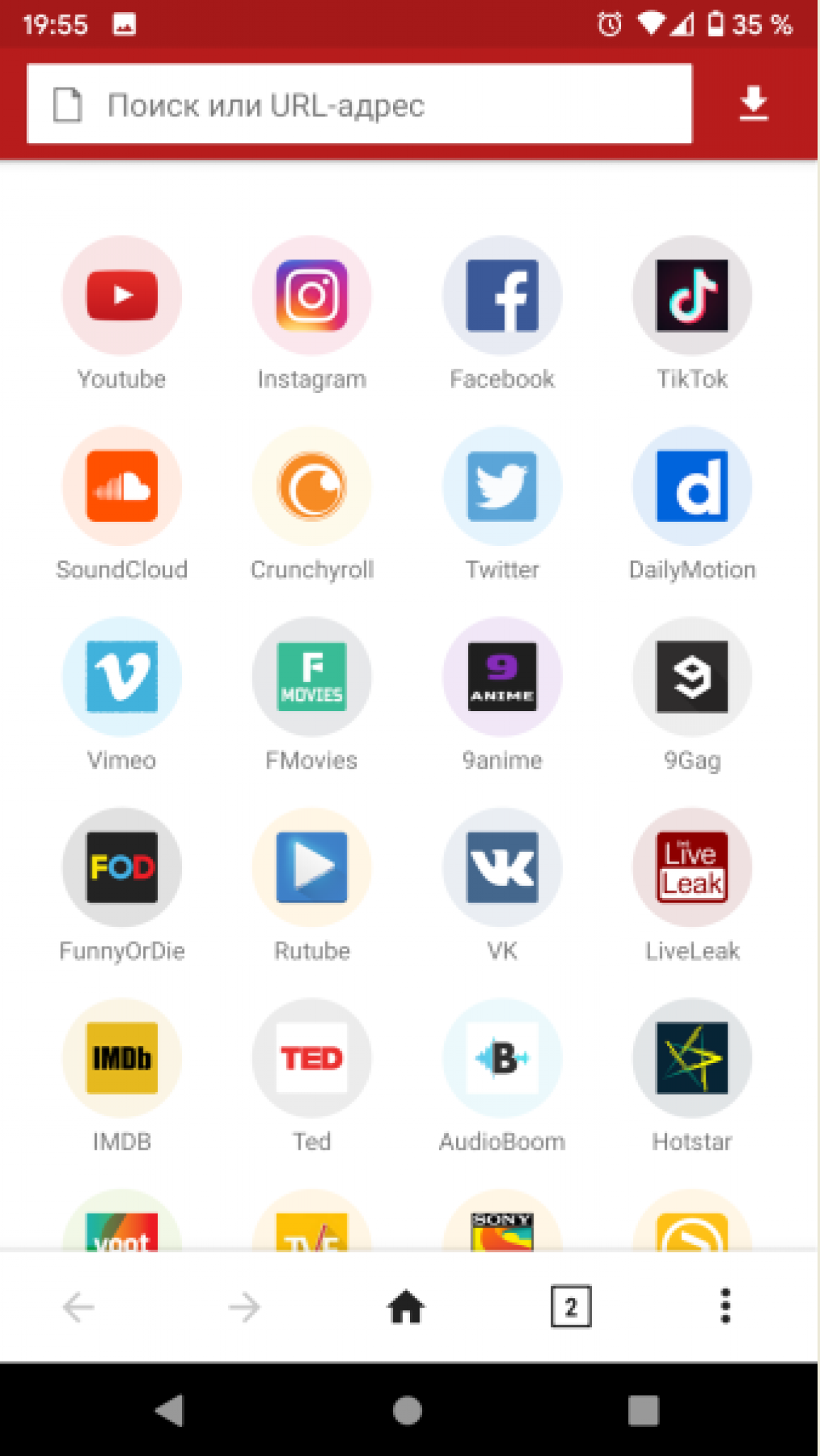Open the IMDB shortcut
Screen dimensions: 820x1456
122,1058
